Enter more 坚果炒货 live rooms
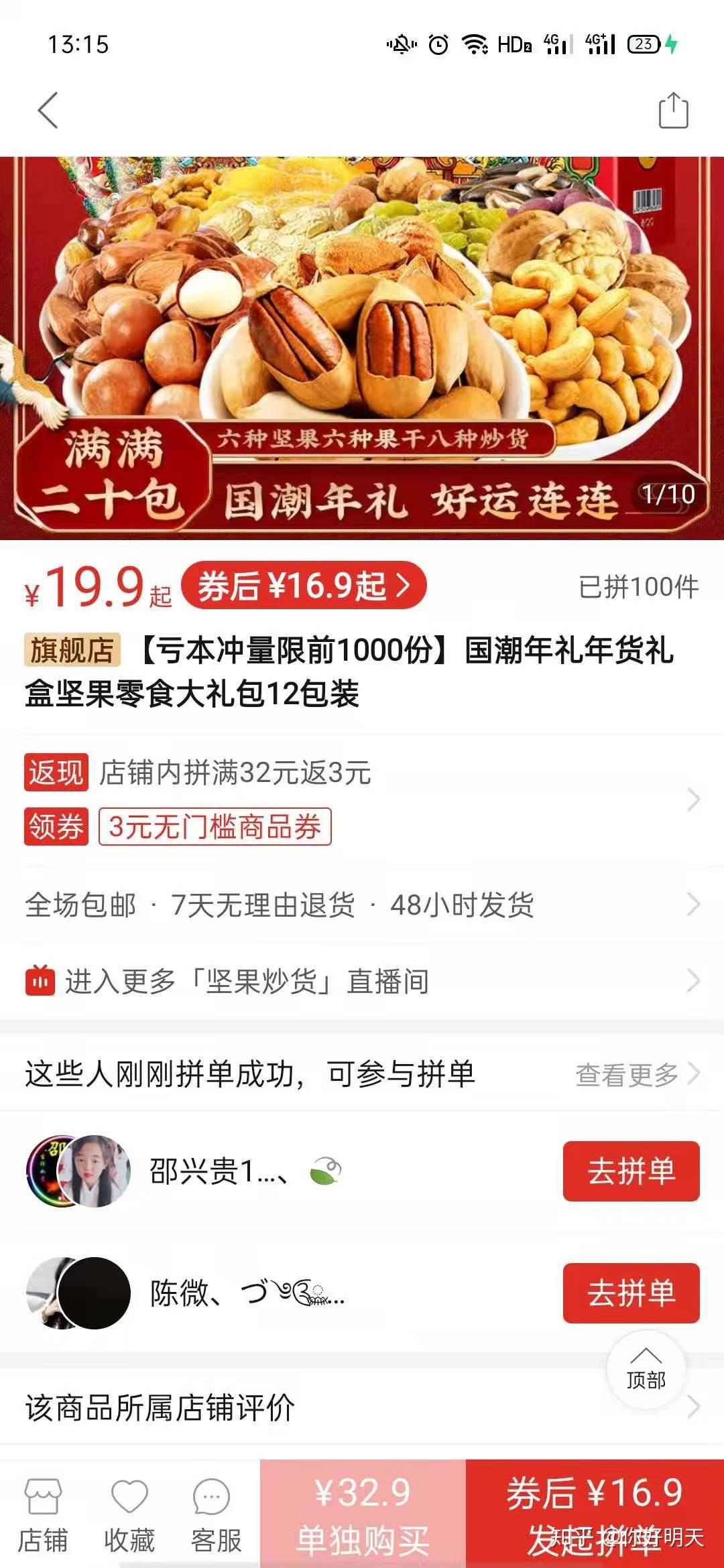Screen dimensions: 724x1568 click(x=362, y=981)
